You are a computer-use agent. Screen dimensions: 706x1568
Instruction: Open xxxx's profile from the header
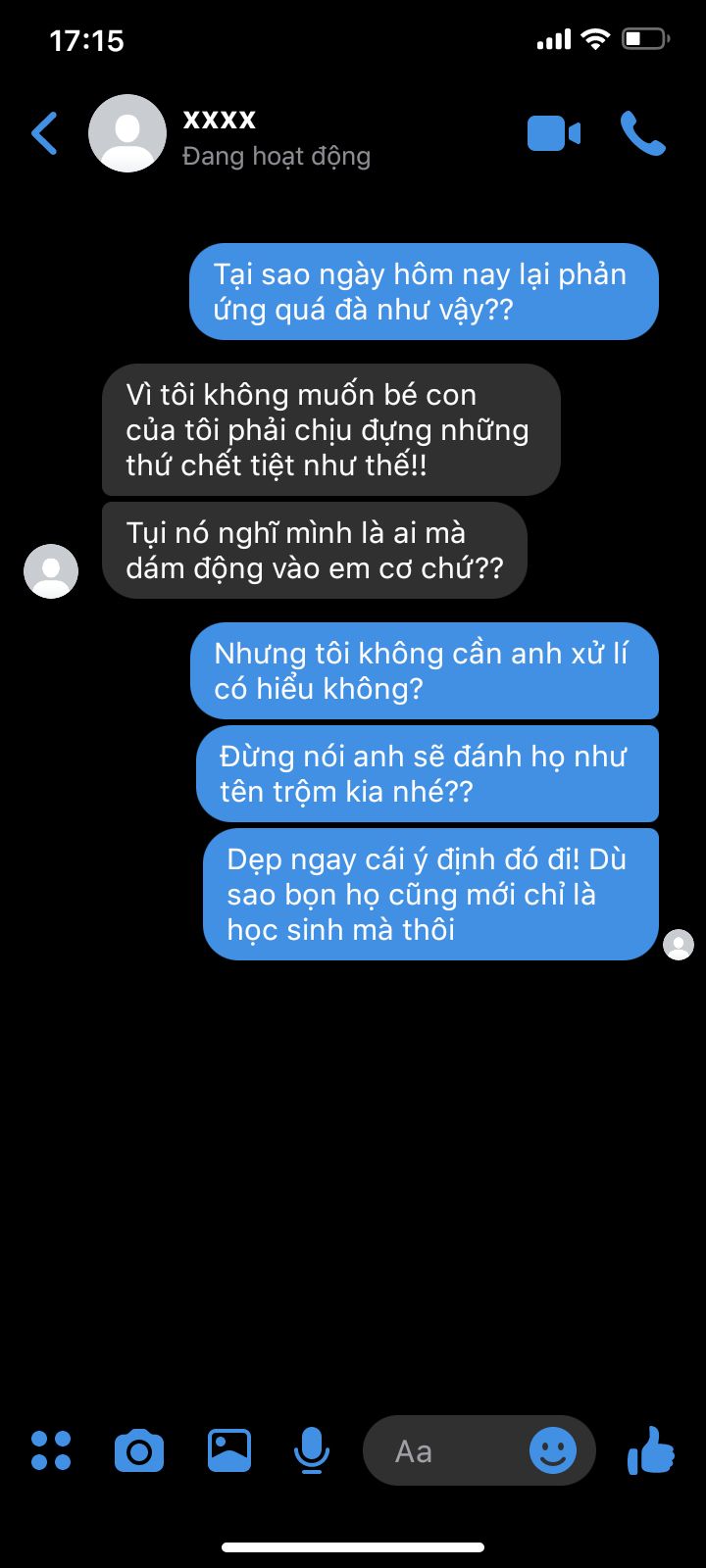[x=127, y=133]
